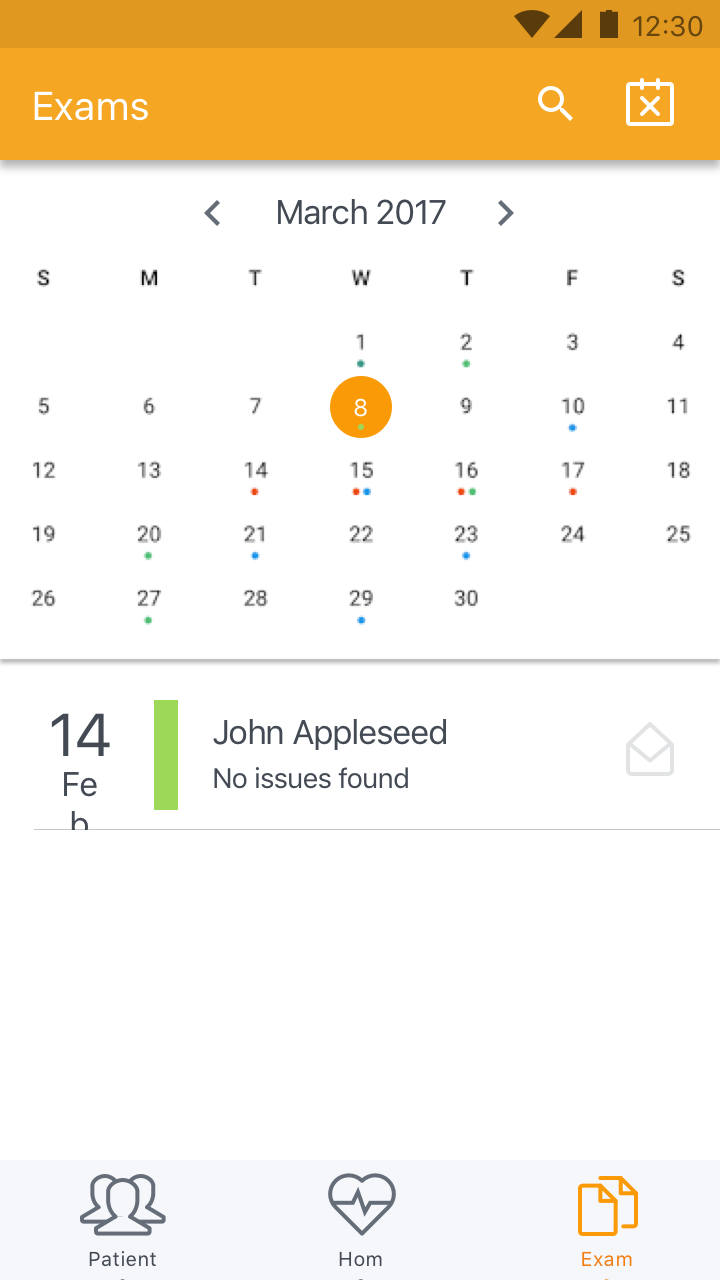Open John Appleseed's exam entry
The height and width of the screenshot is (1280, 720).
click(x=330, y=754)
